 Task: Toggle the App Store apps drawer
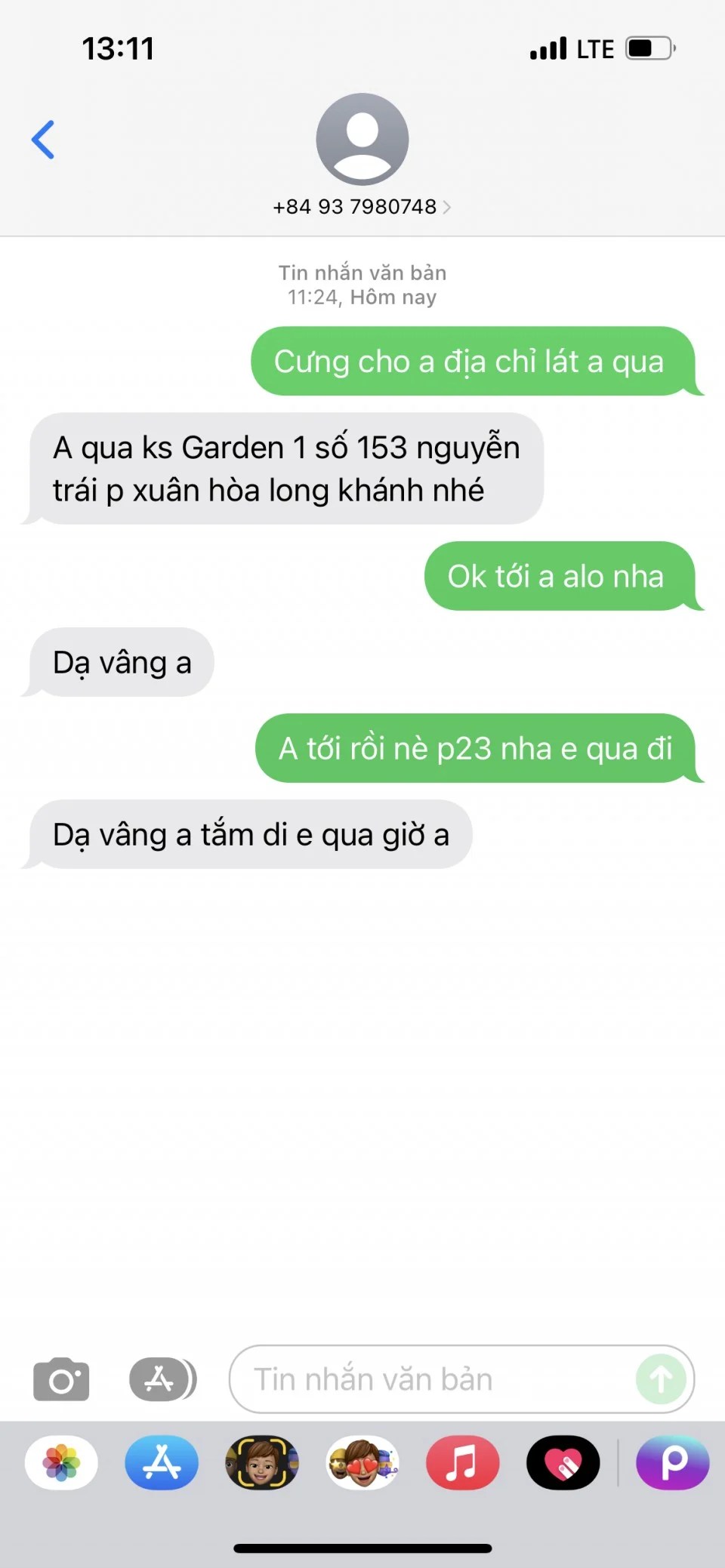click(162, 1379)
